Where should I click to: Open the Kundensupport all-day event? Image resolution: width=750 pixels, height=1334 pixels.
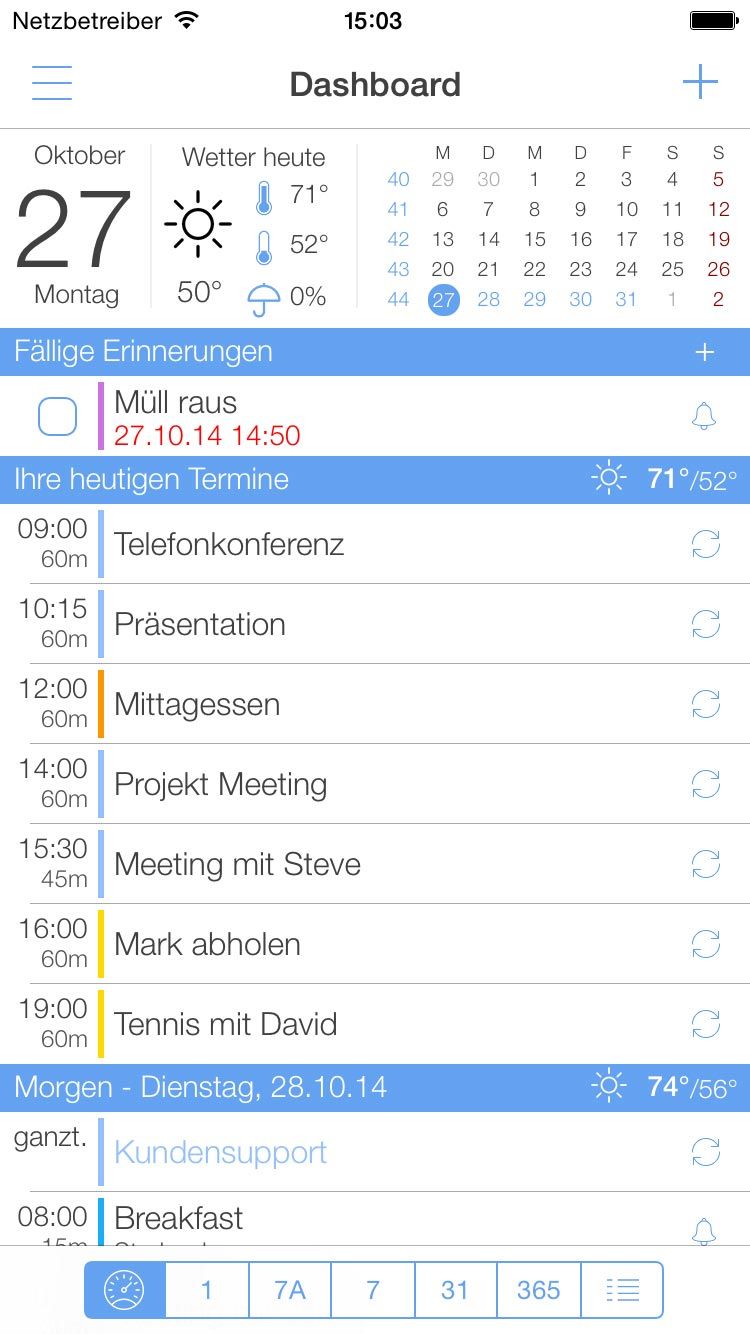click(x=375, y=1152)
